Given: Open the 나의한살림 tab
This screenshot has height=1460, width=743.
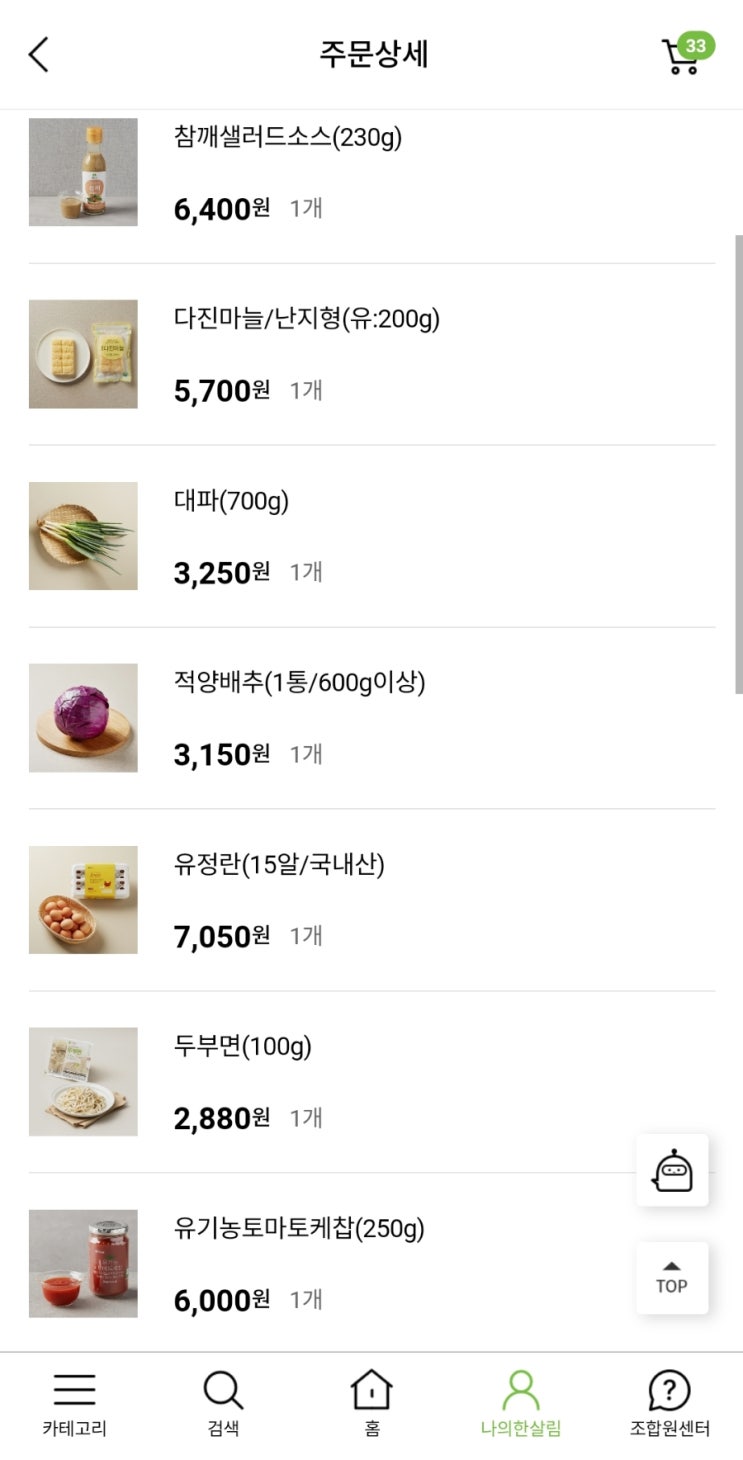Looking at the screenshot, I should click(520, 1402).
